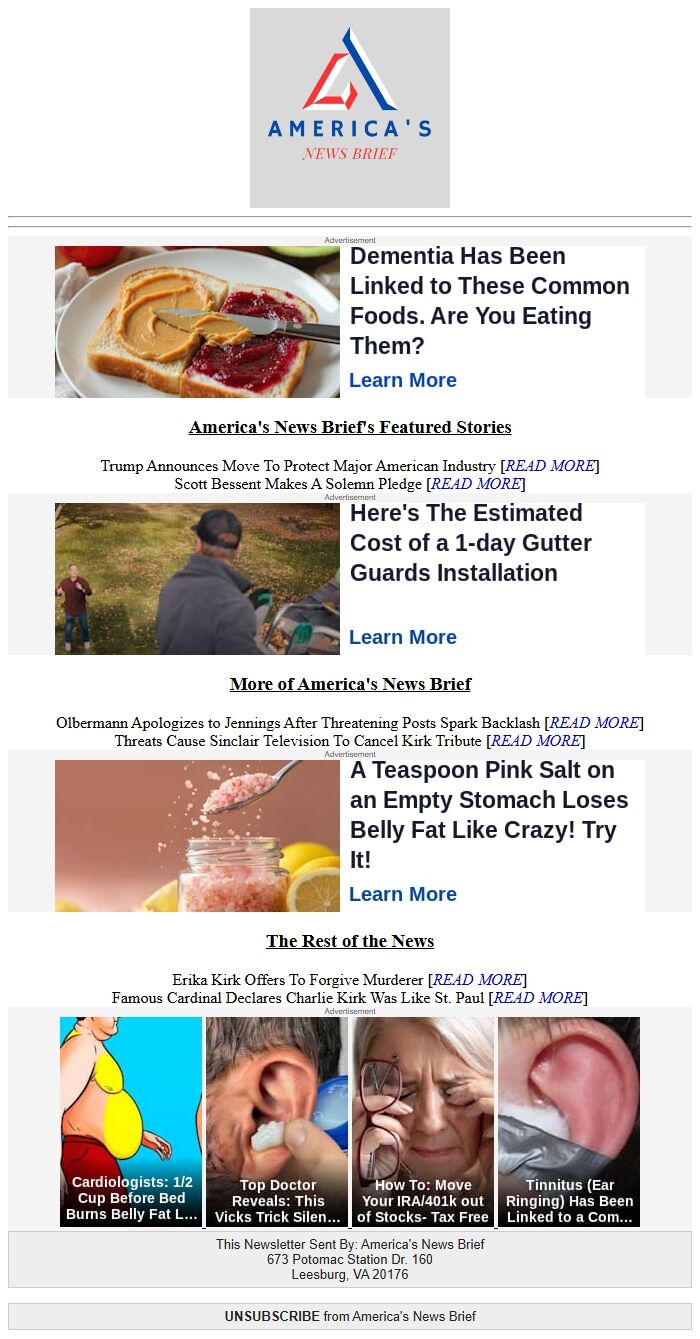Tap Learn More on the pink salt ad
This screenshot has width=700, height=1339.
coord(403,895)
